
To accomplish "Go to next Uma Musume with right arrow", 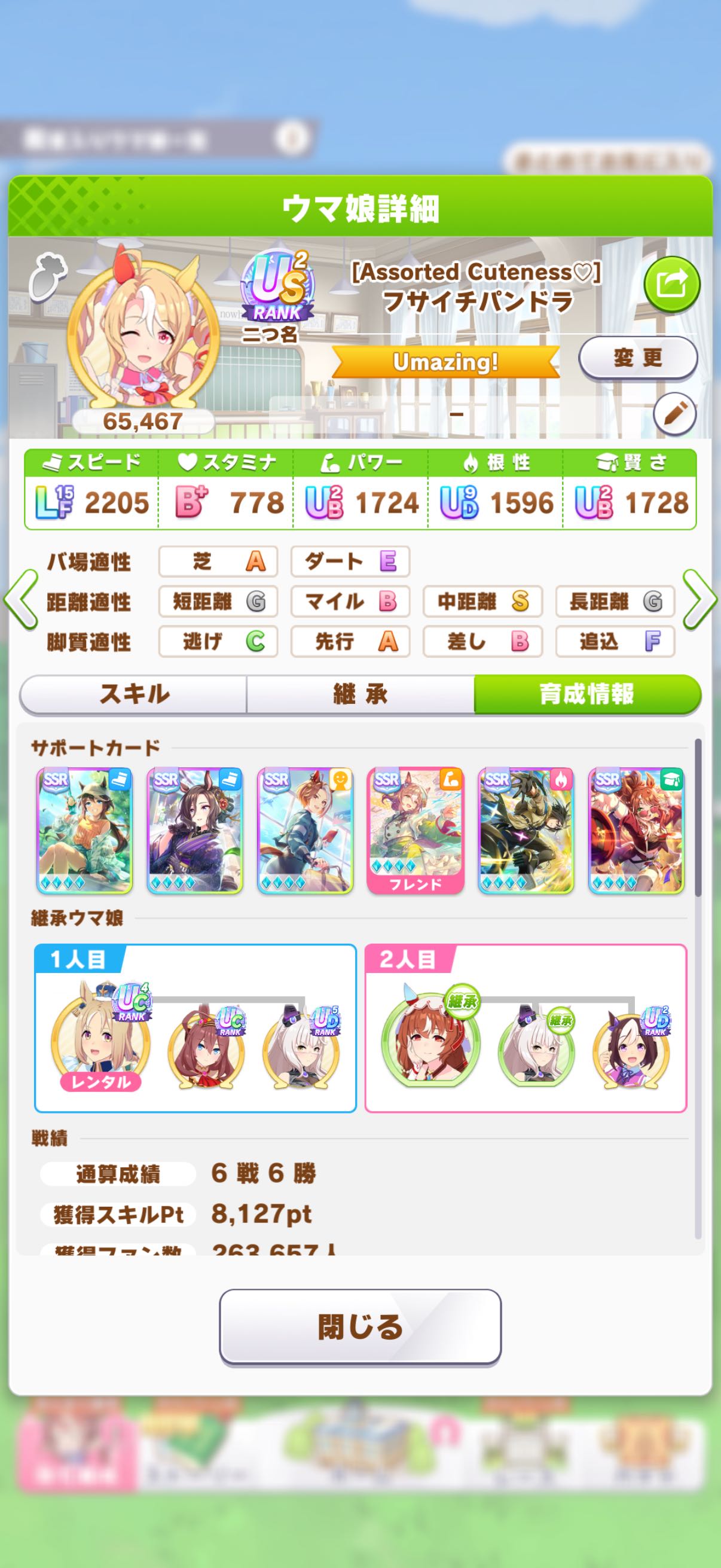I will click(699, 600).
